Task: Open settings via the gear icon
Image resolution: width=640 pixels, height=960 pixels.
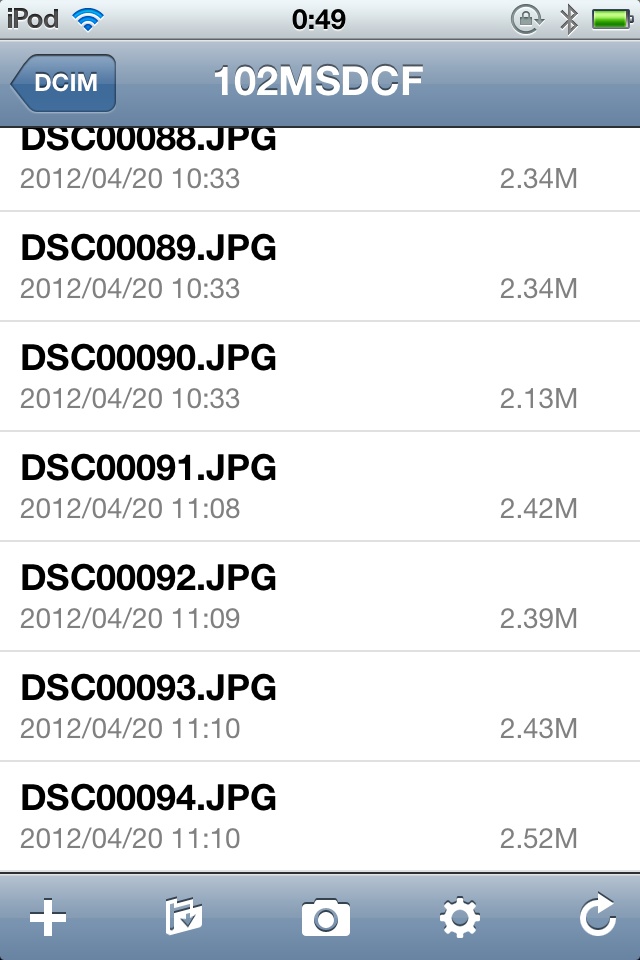Action: (460, 917)
